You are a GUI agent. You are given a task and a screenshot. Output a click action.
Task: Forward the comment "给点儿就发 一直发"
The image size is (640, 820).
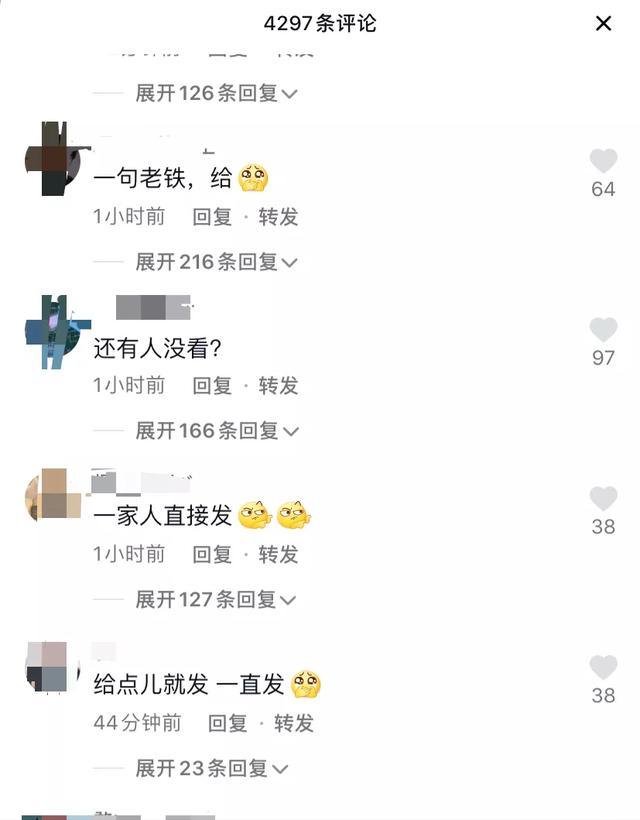pos(294,723)
